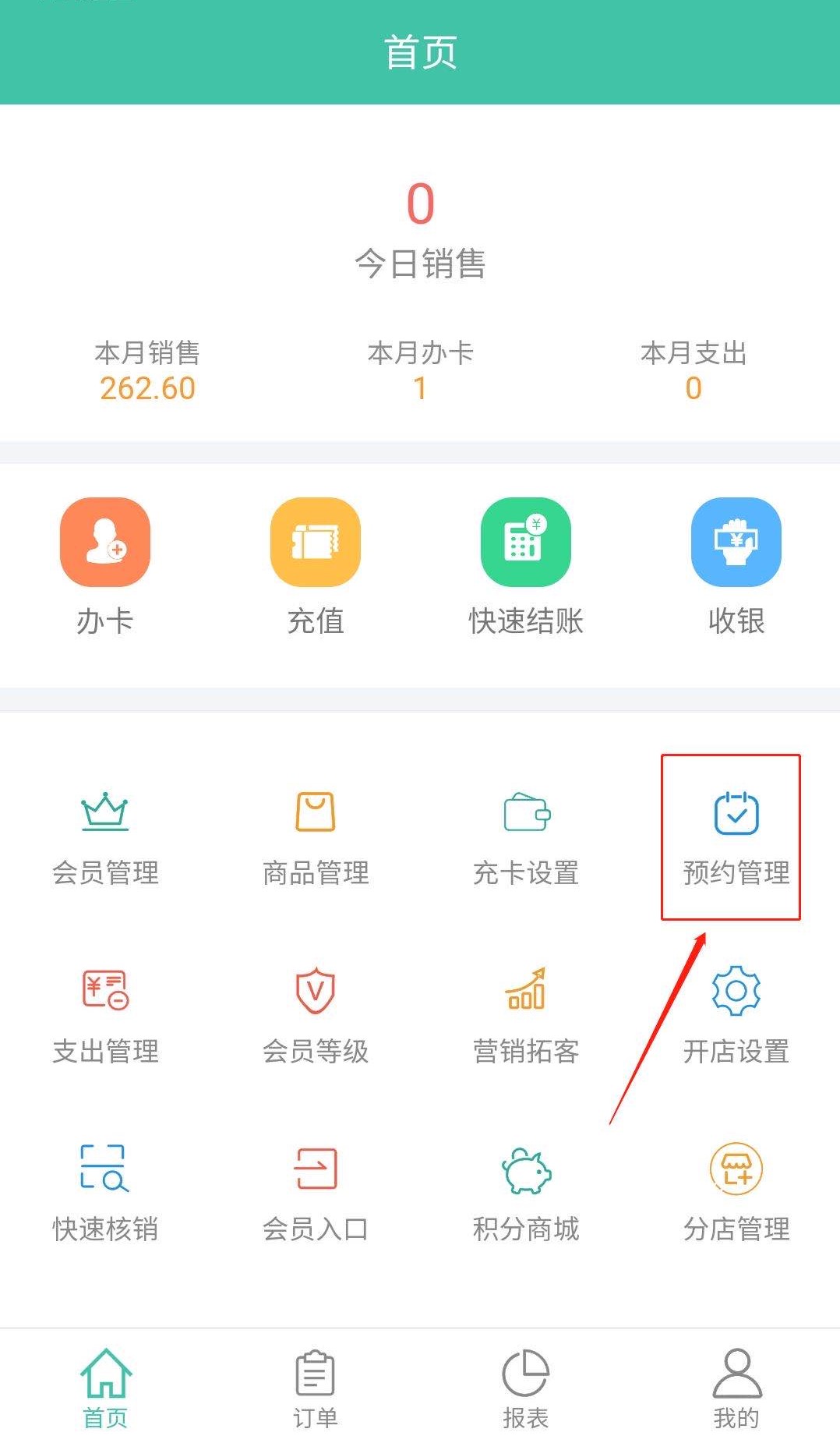Open 营销拓客 marketing tools
The height and width of the screenshot is (1443, 840).
click(x=526, y=1016)
